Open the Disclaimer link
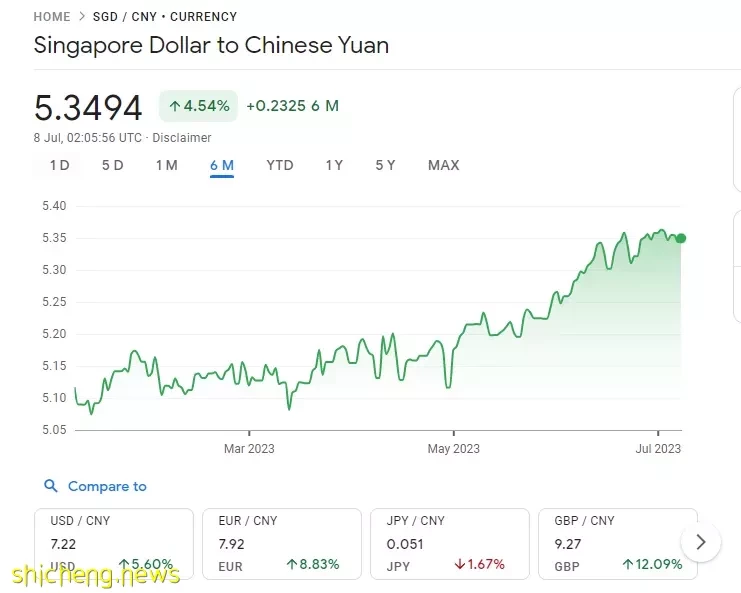Screen dimensions: 741x593 tap(182, 138)
